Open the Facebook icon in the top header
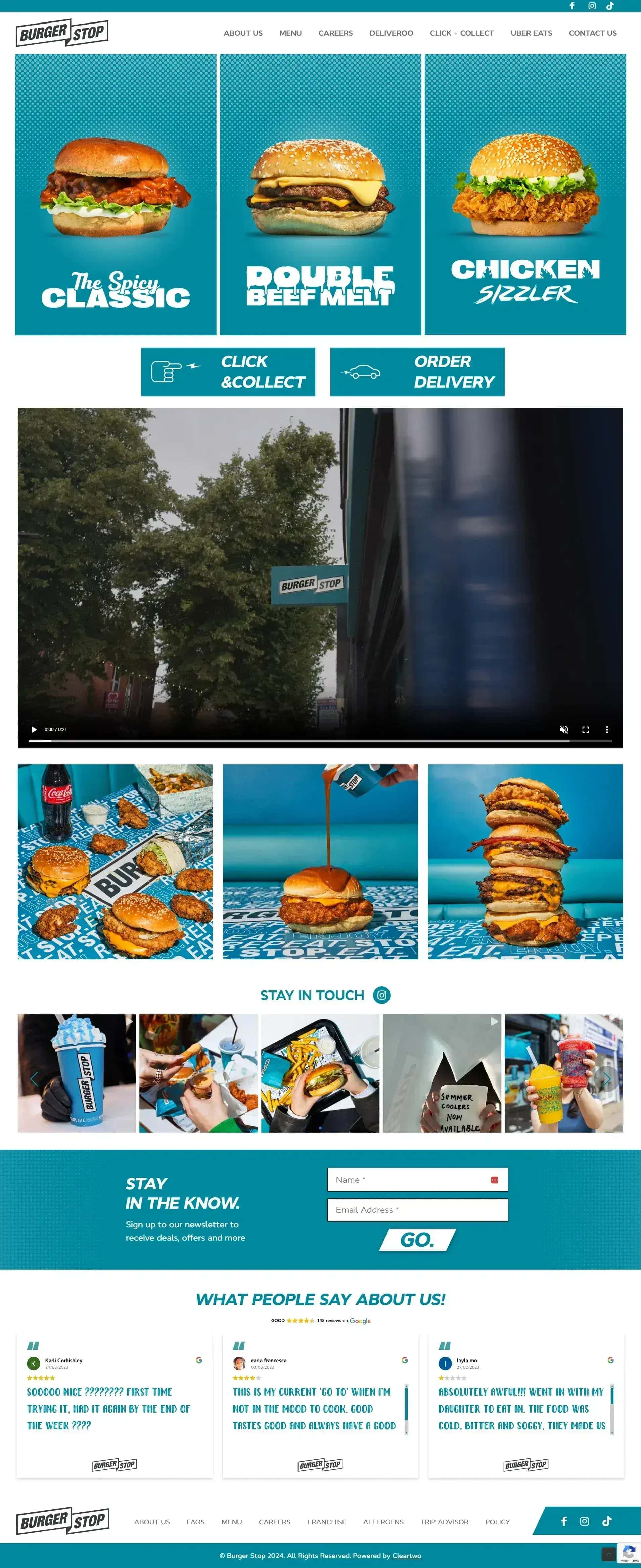Viewport: 641px width, 1568px height. pyautogui.click(x=572, y=6)
